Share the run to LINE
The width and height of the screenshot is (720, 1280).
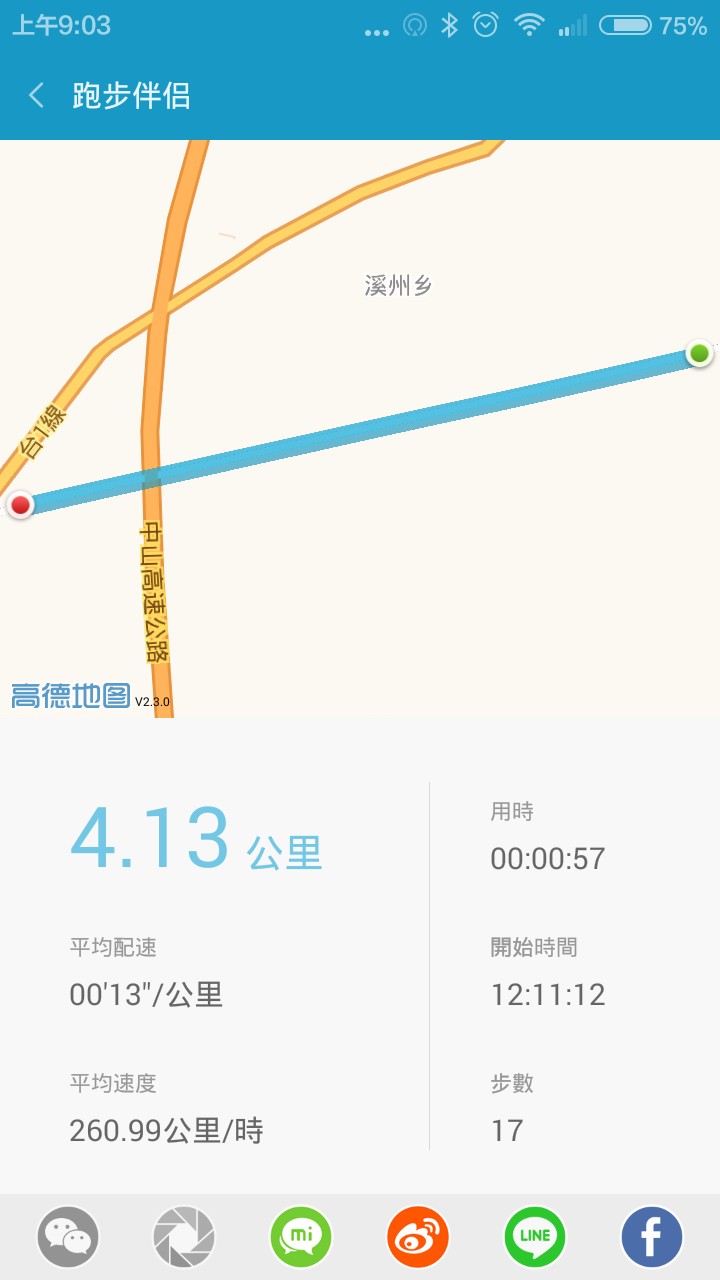(x=535, y=1237)
